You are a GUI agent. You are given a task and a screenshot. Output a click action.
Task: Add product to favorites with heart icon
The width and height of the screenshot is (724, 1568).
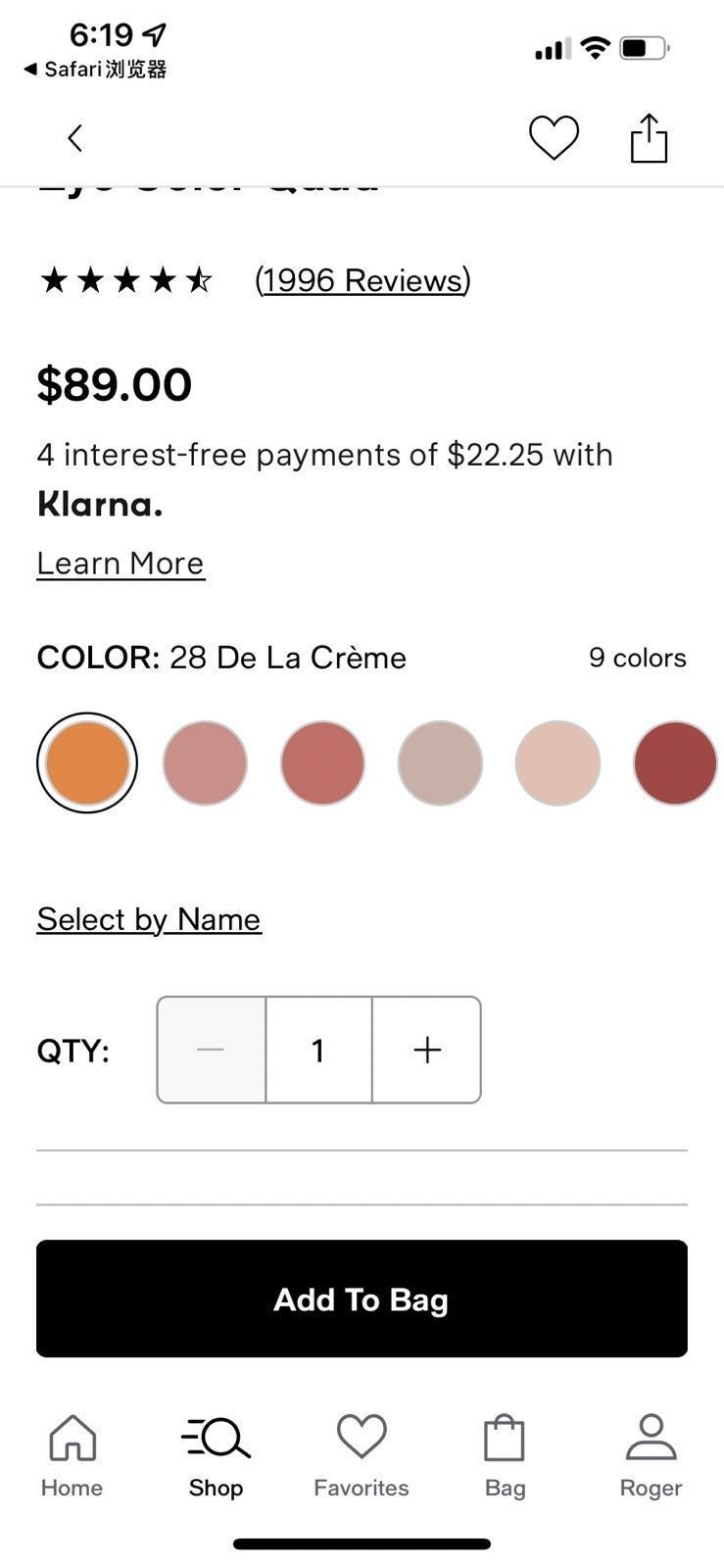pyautogui.click(x=554, y=137)
